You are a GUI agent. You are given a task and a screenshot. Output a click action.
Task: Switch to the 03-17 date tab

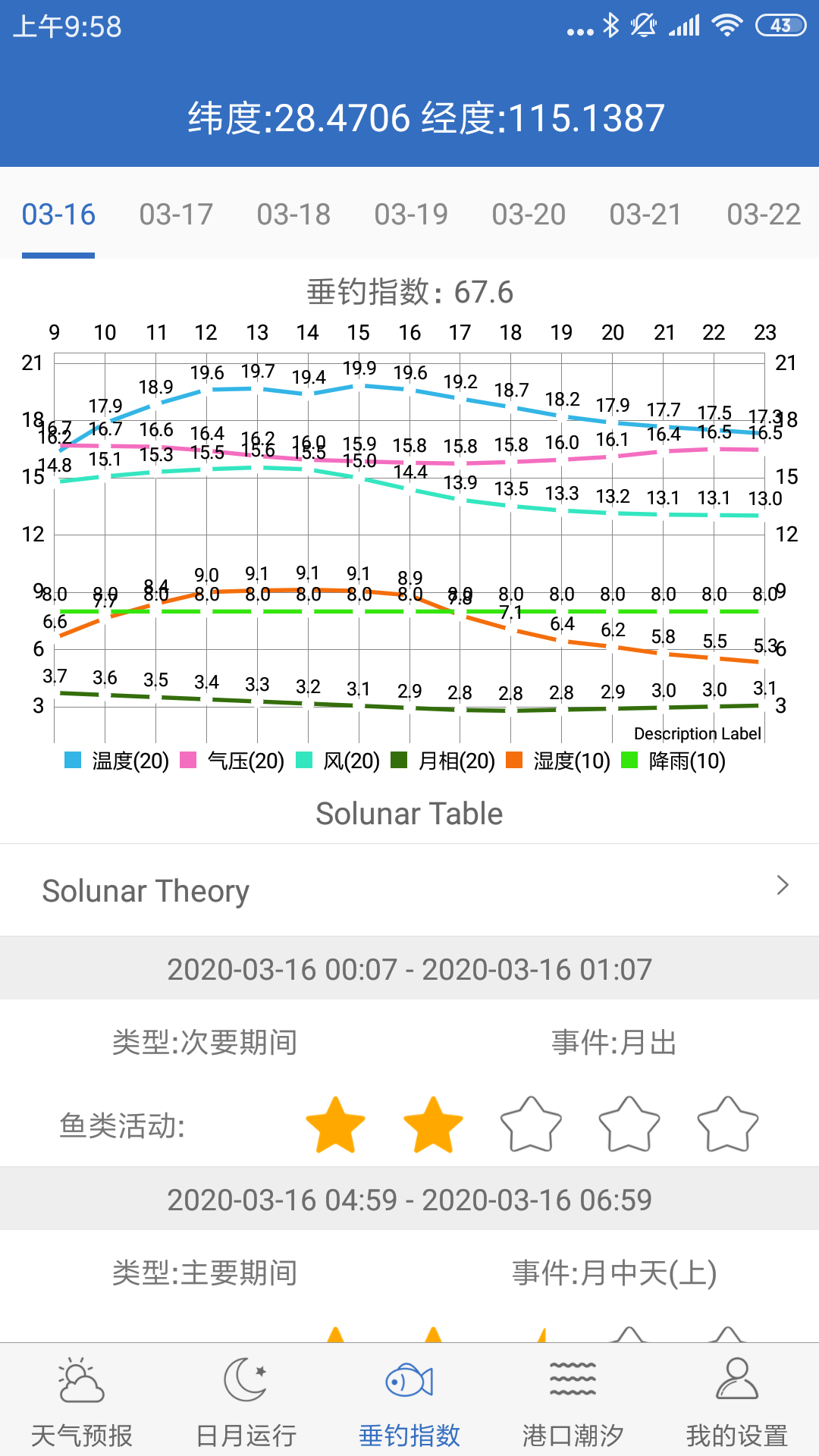coord(176,215)
